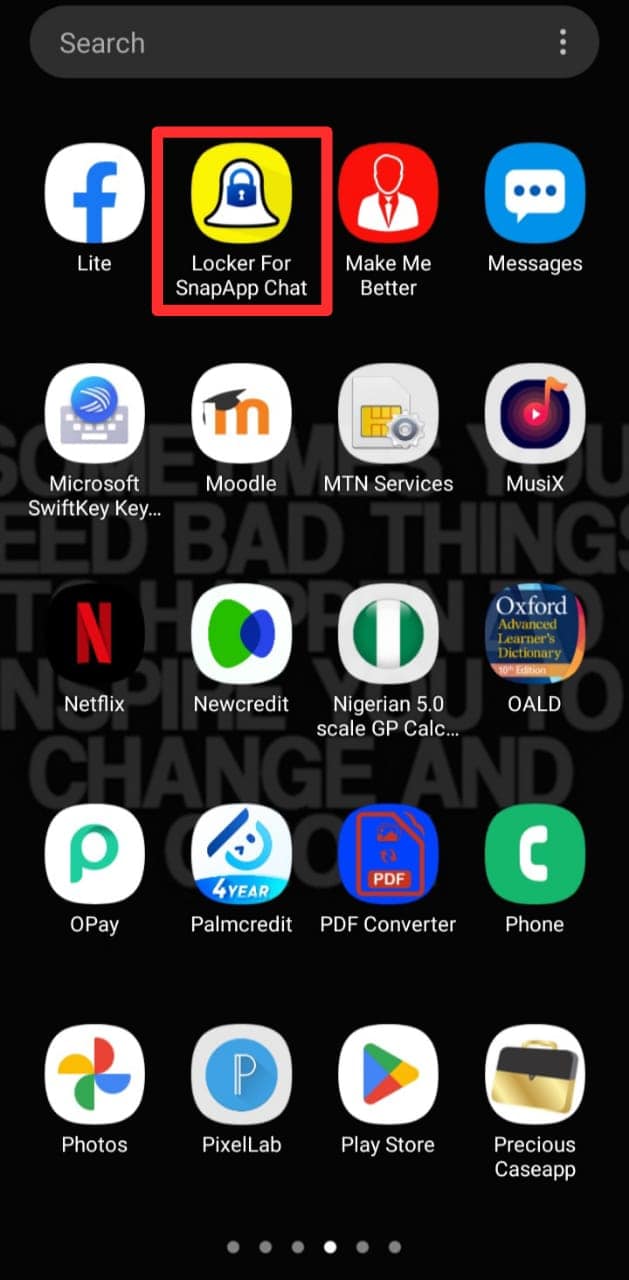629x1280 pixels.
Task: Open Palmcredit app
Action: (x=241, y=853)
